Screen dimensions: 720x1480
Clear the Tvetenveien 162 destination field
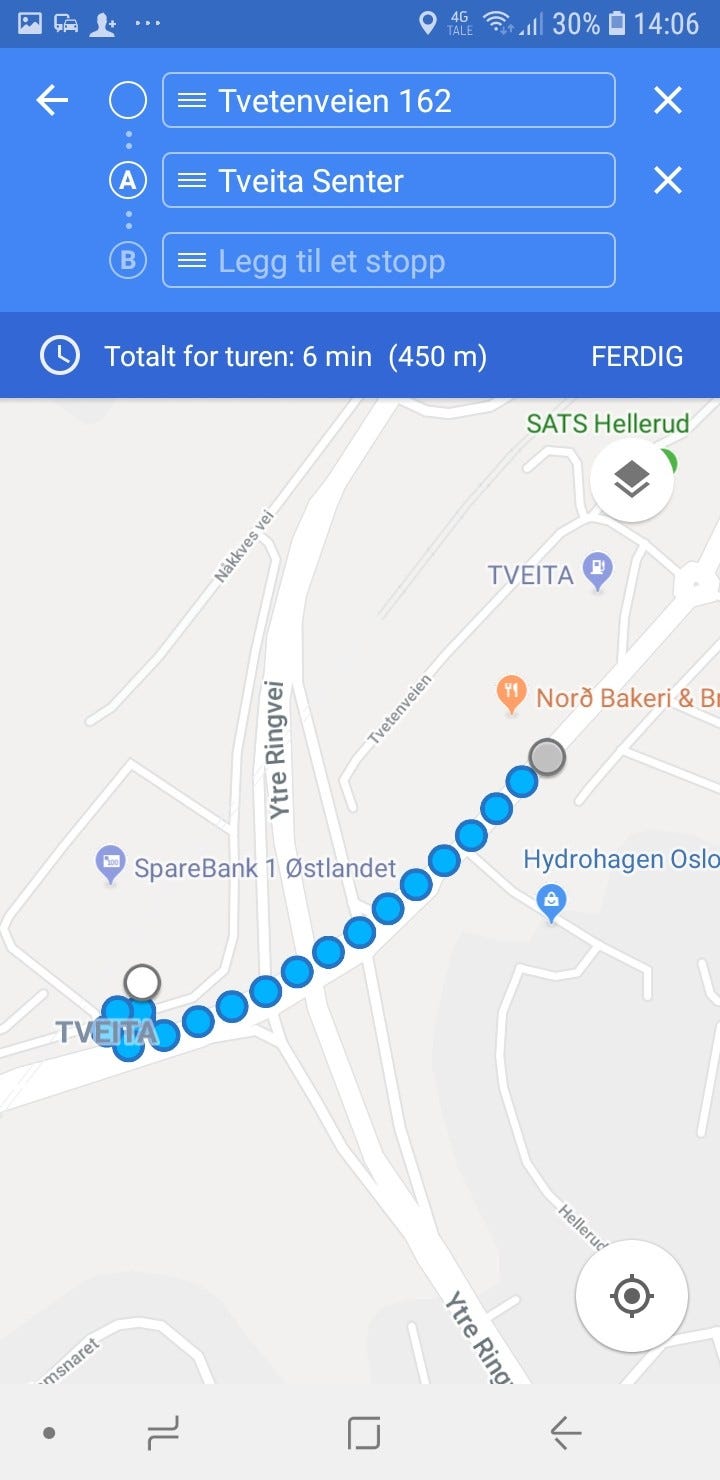point(667,99)
